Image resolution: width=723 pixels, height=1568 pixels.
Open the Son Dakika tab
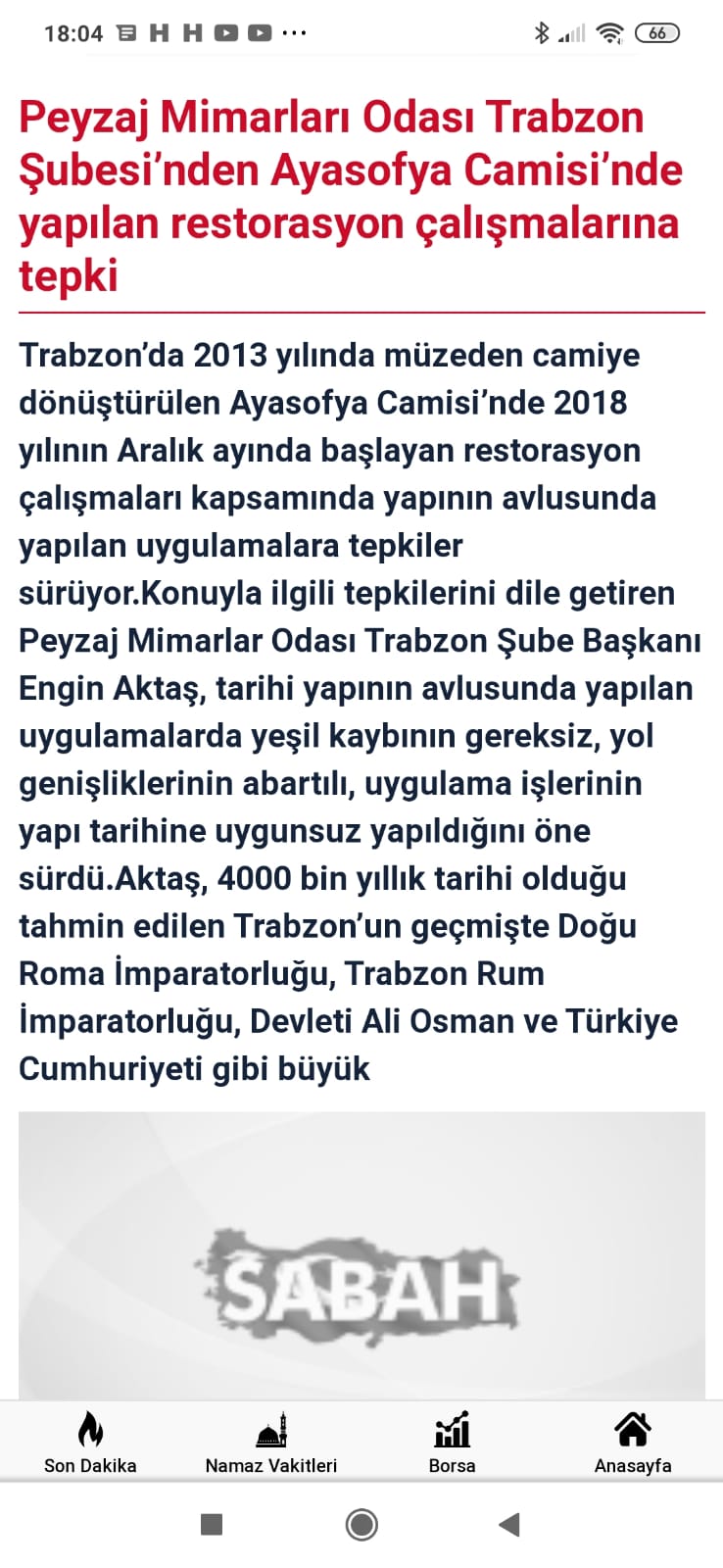coord(90,1442)
